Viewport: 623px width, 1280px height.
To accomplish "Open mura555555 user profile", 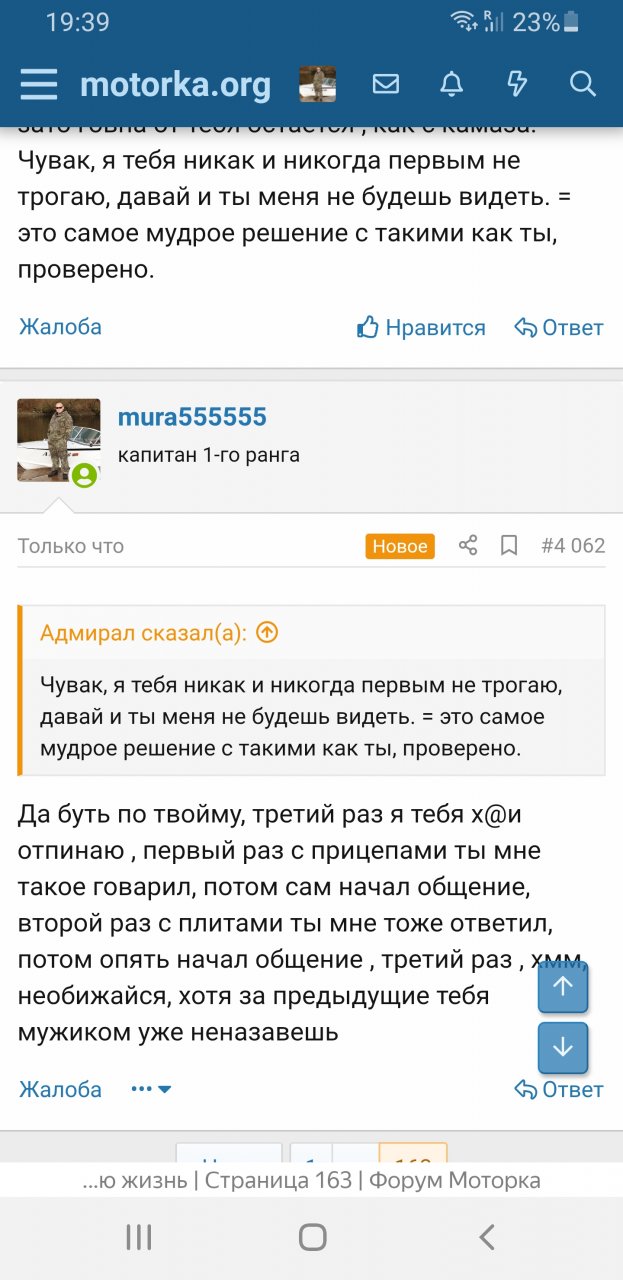I will 192,417.
